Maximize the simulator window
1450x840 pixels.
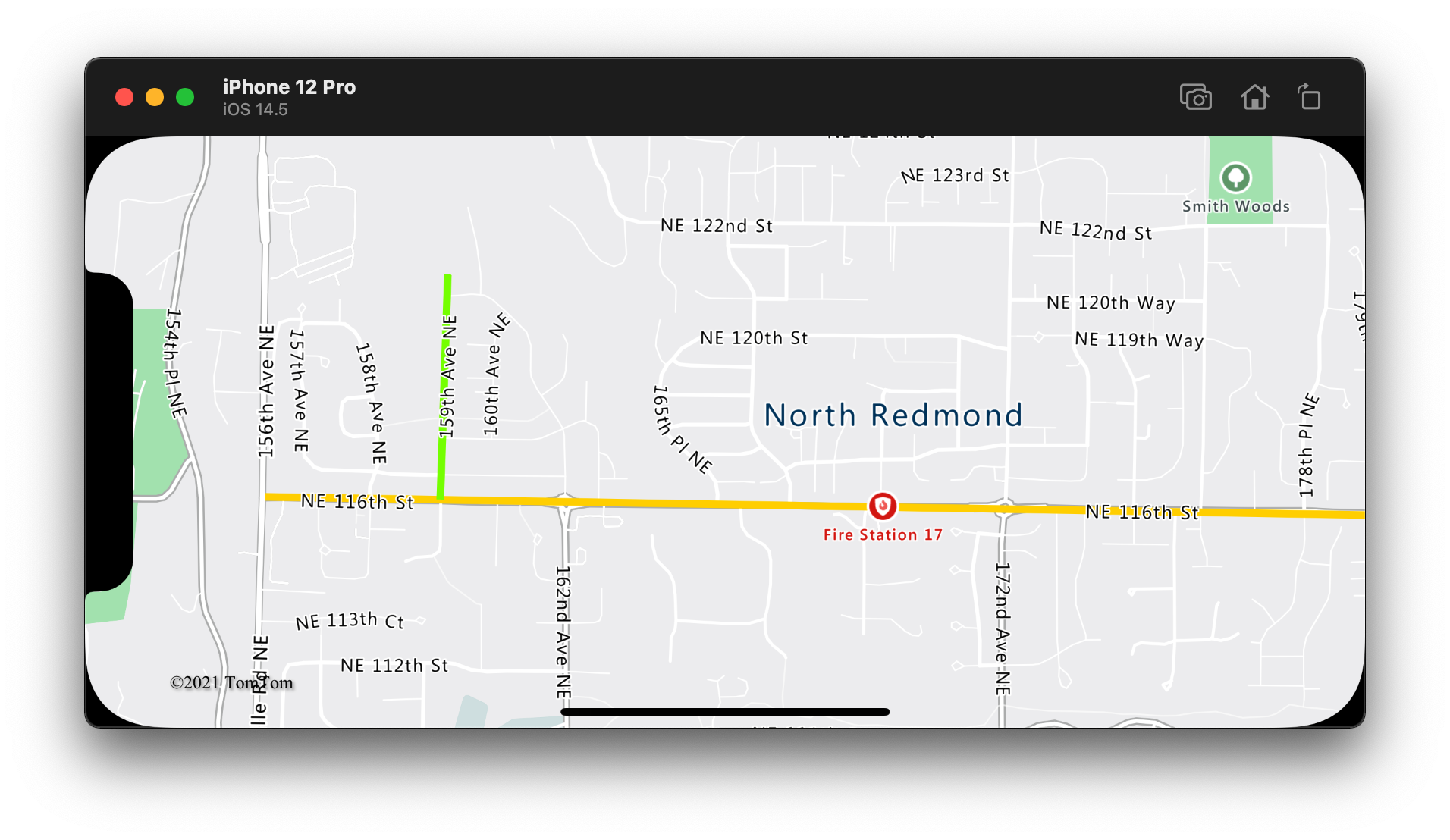(x=185, y=97)
